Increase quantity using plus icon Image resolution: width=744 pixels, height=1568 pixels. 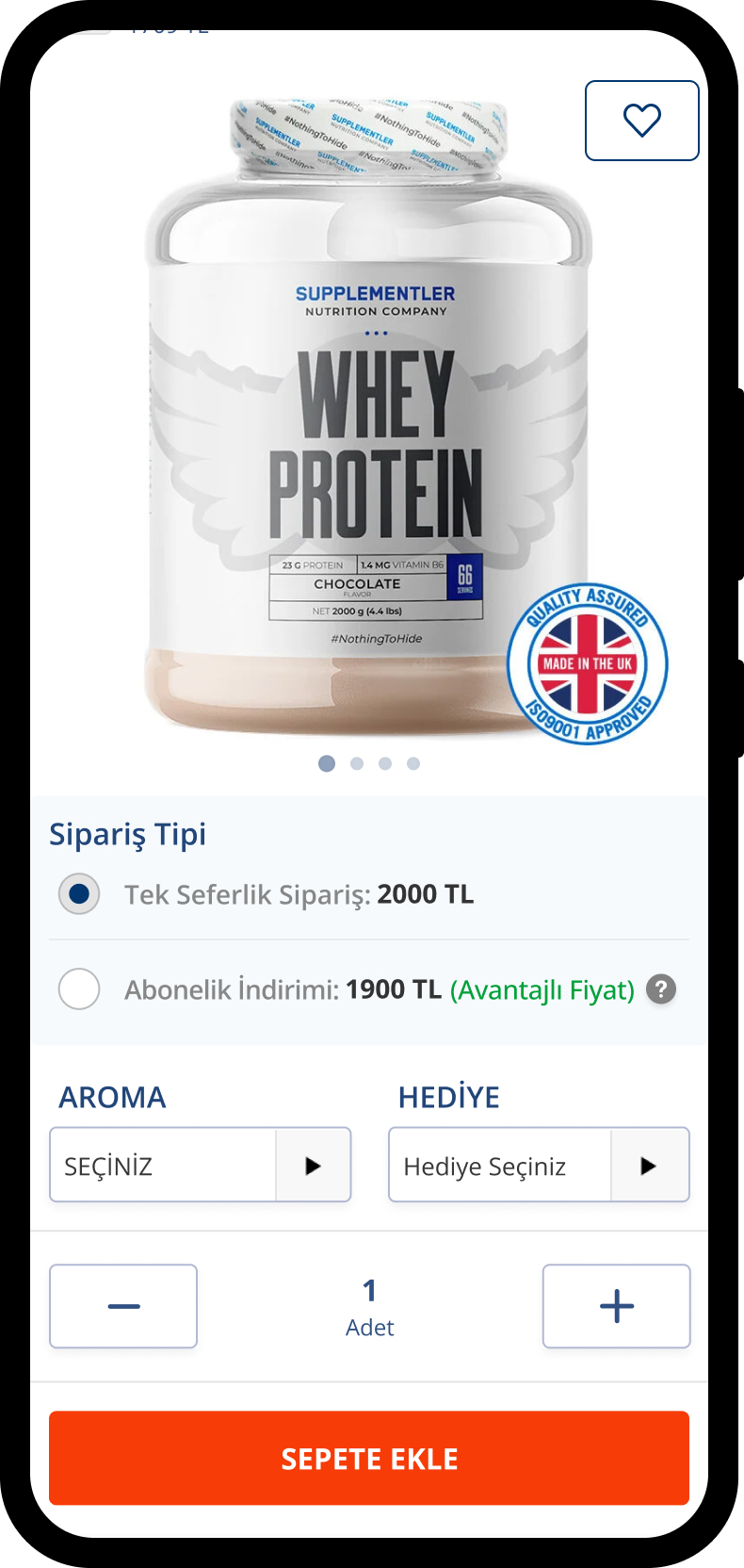point(616,1306)
